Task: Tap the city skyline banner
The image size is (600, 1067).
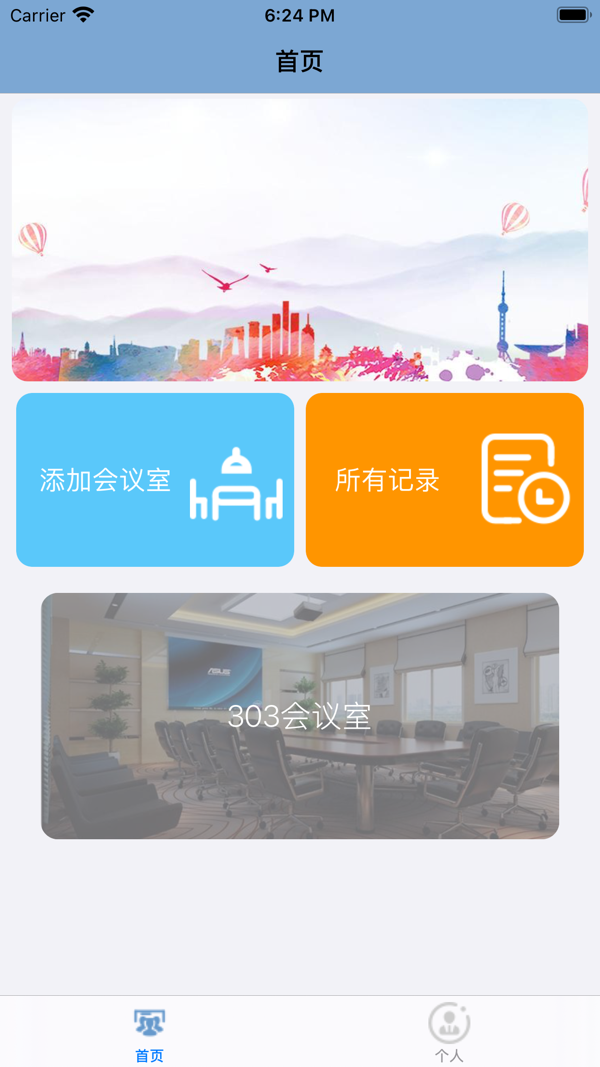Action: 300,240
